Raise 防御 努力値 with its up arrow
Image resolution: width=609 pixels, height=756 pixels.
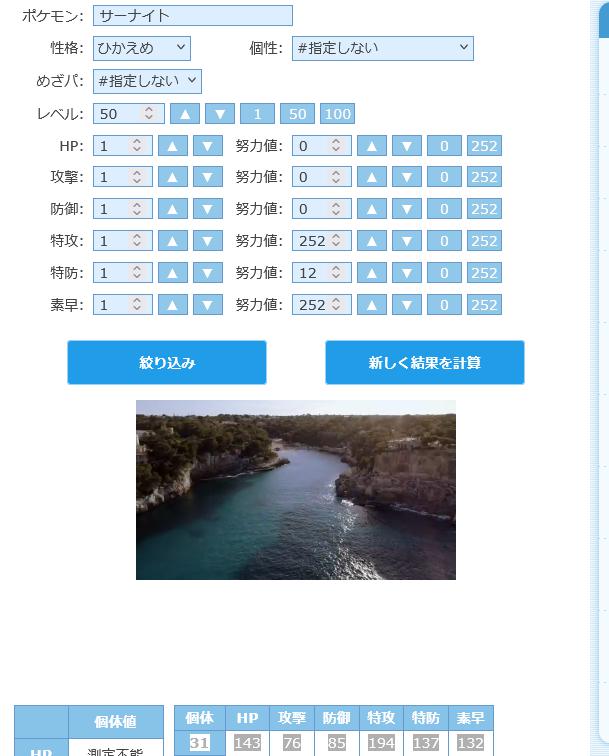(x=371, y=209)
